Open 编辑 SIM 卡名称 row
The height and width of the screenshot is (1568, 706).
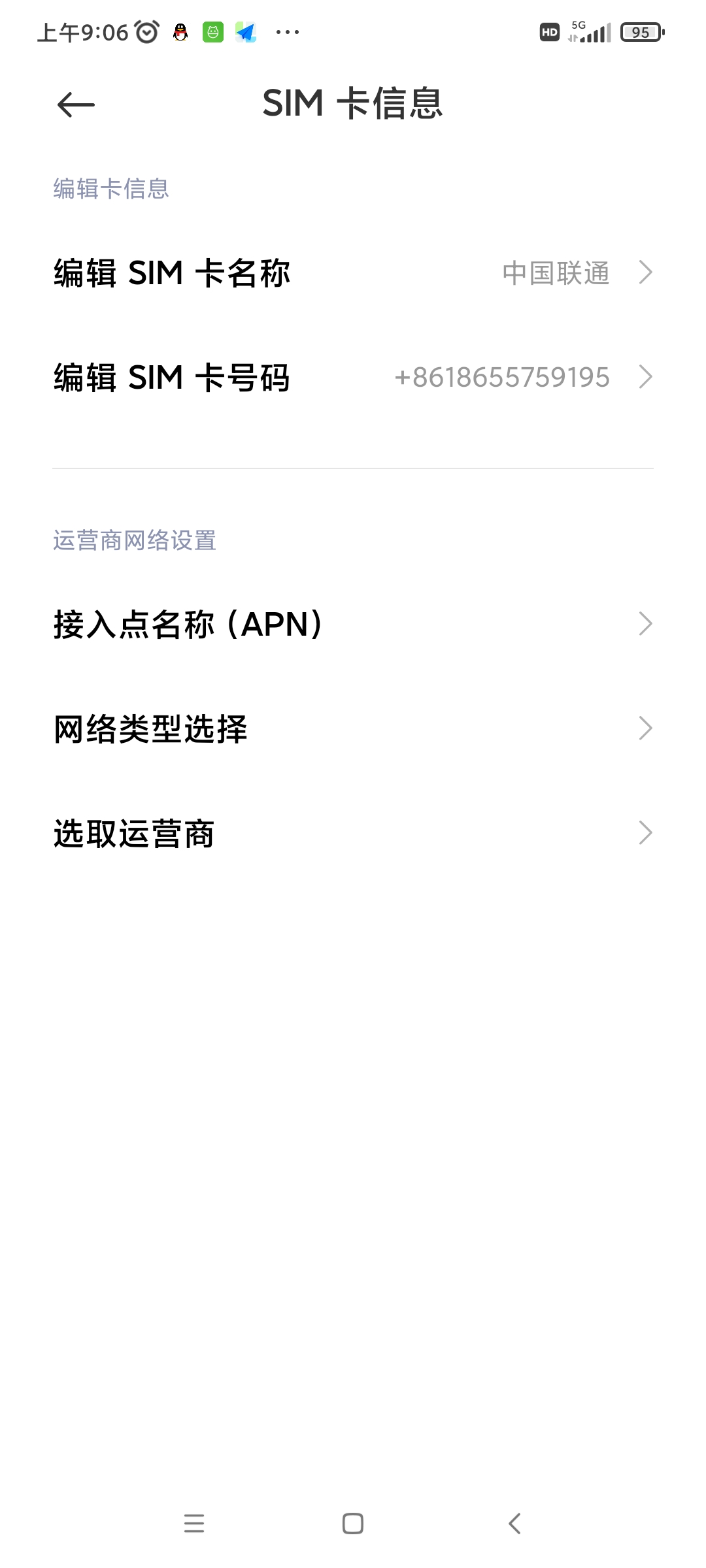[353, 272]
